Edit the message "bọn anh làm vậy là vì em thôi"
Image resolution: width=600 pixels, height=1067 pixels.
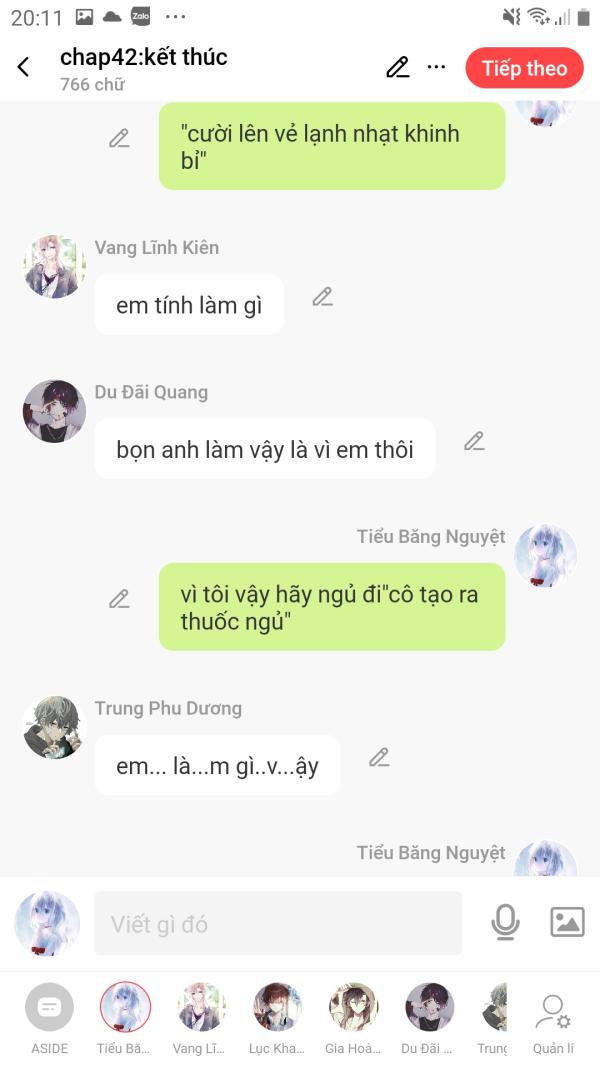(474, 442)
